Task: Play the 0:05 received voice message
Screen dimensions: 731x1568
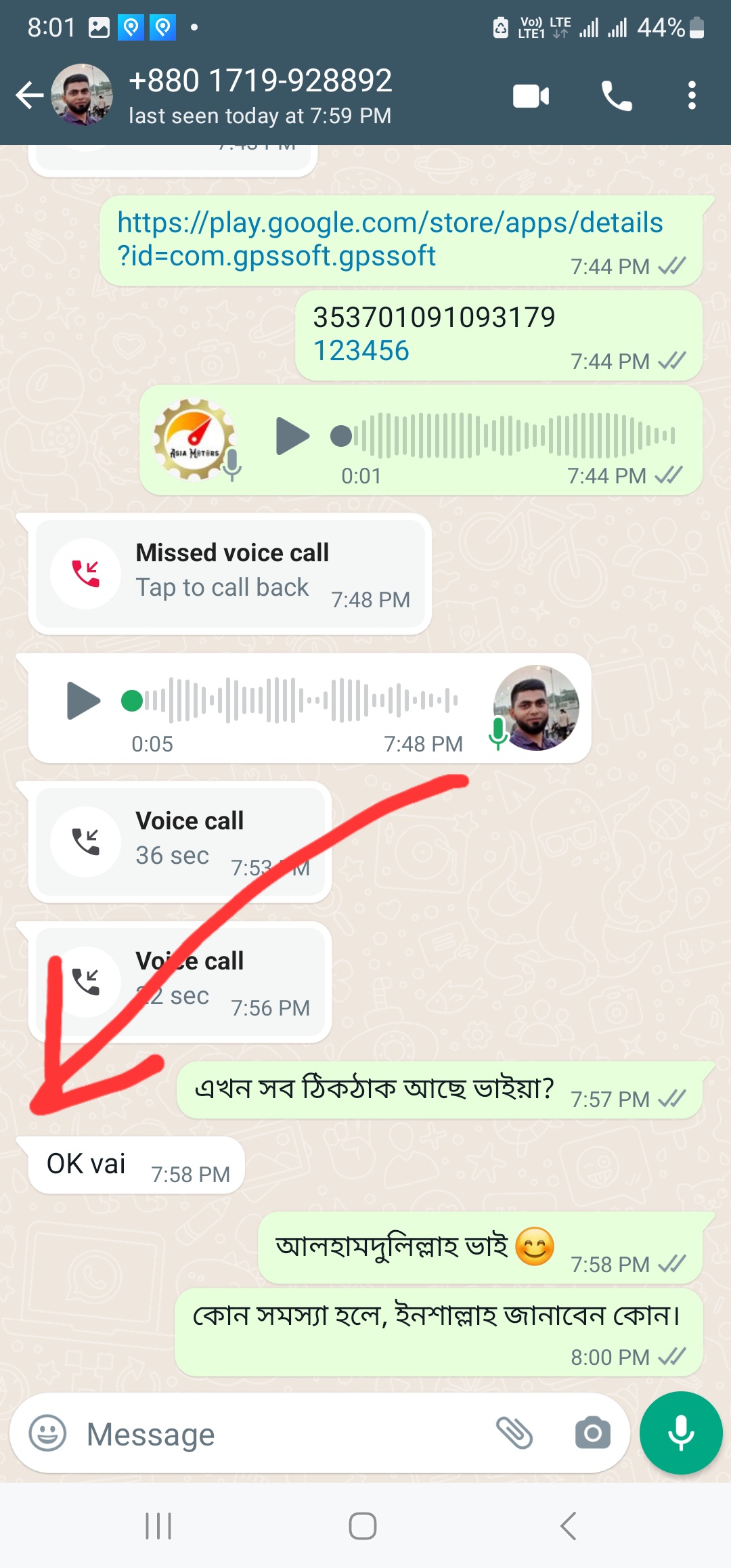Action: pos(84,700)
